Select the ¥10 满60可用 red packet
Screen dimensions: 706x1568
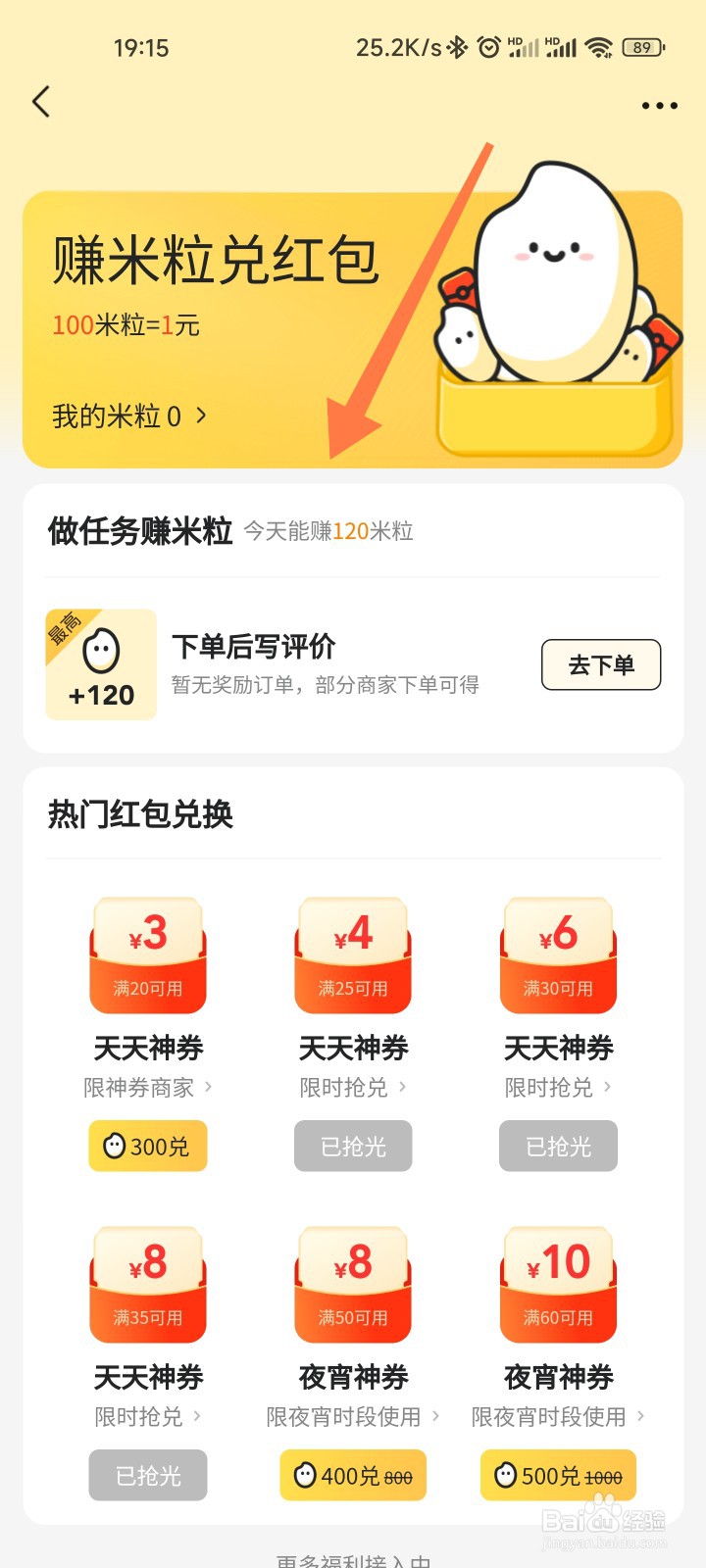point(558,1284)
